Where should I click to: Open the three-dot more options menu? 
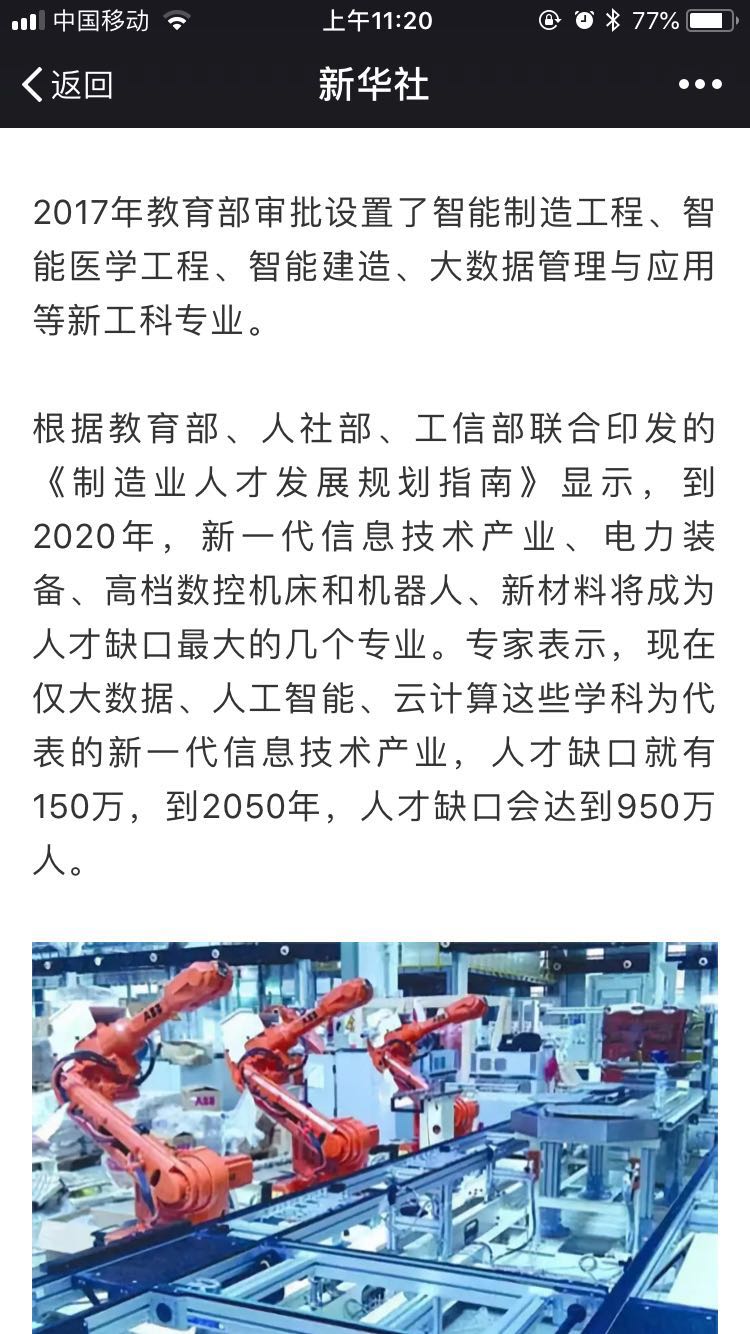pos(699,85)
